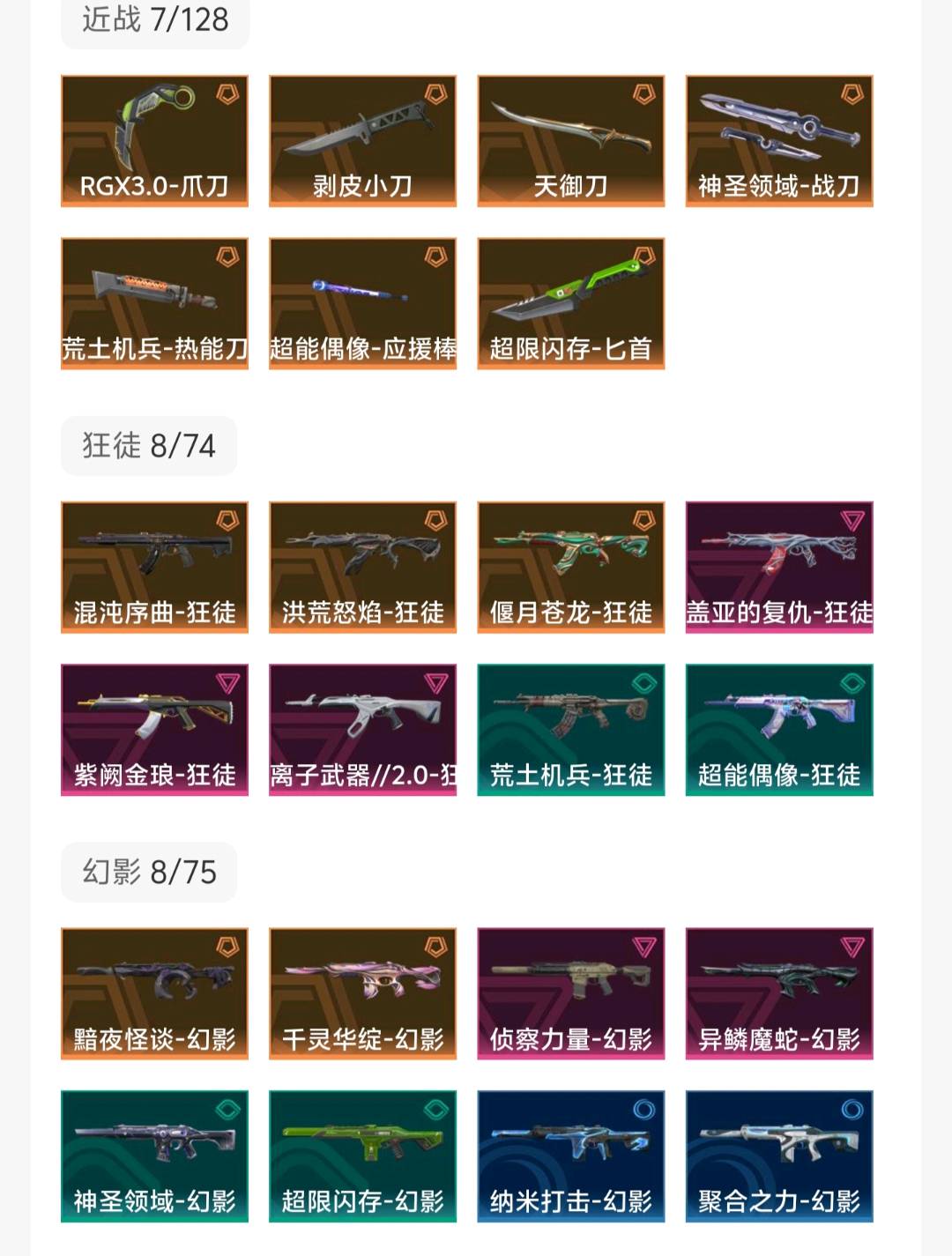View the 千灵华绽-幻影 skin
The image size is (952, 1256).
pyautogui.click(x=362, y=993)
